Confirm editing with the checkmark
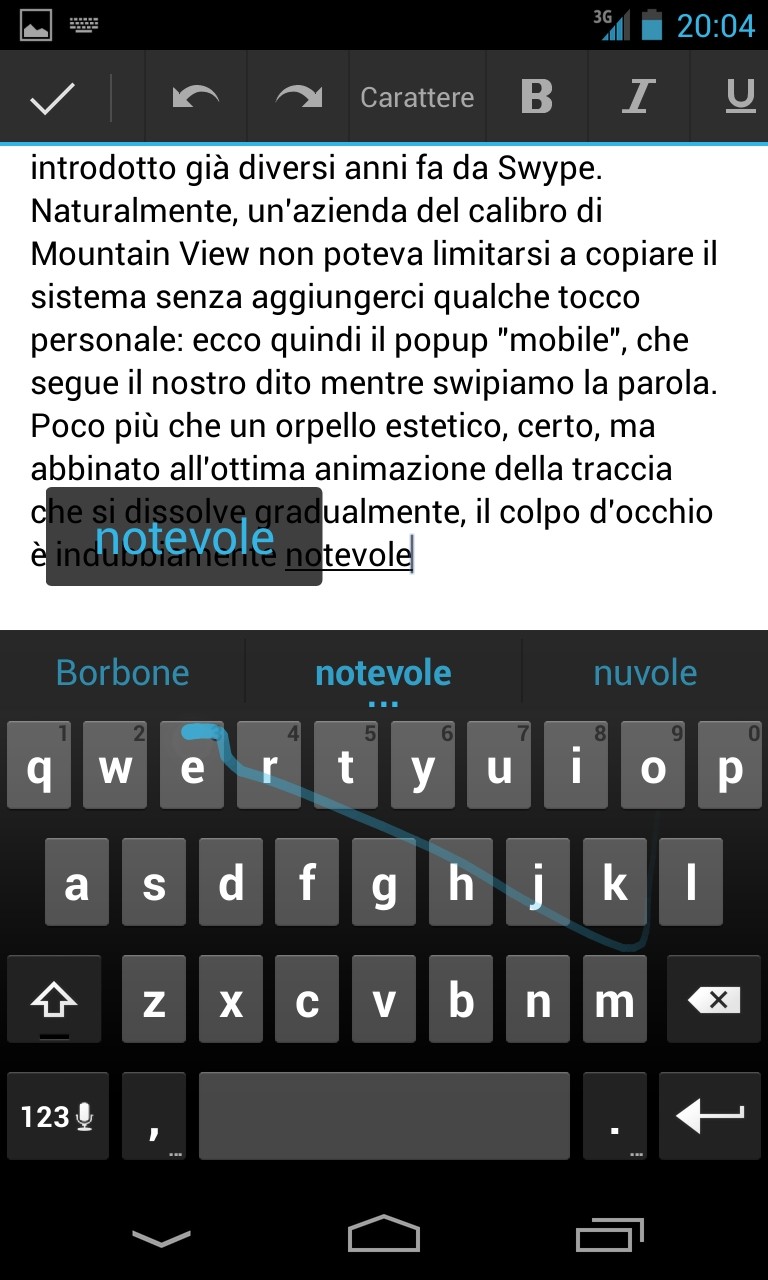Screen dimensions: 768x1280 (52, 98)
